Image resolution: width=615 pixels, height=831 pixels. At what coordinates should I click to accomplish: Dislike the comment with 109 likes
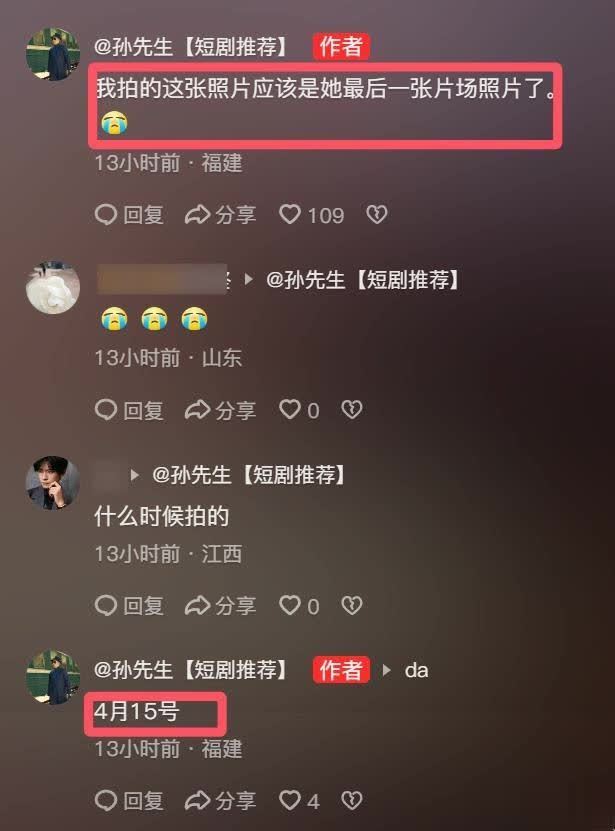376,215
